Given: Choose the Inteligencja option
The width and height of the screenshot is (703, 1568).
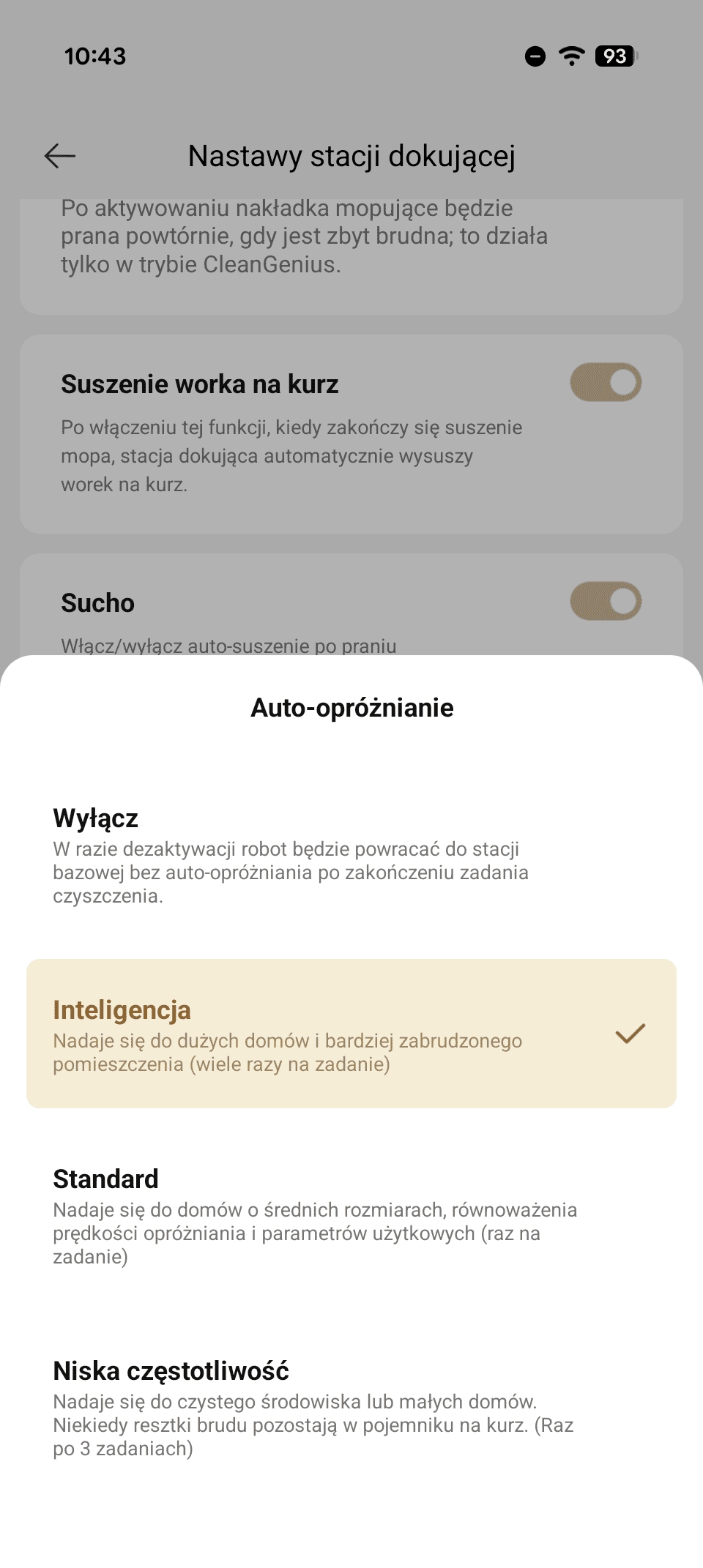Looking at the screenshot, I should click(x=351, y=1034).
